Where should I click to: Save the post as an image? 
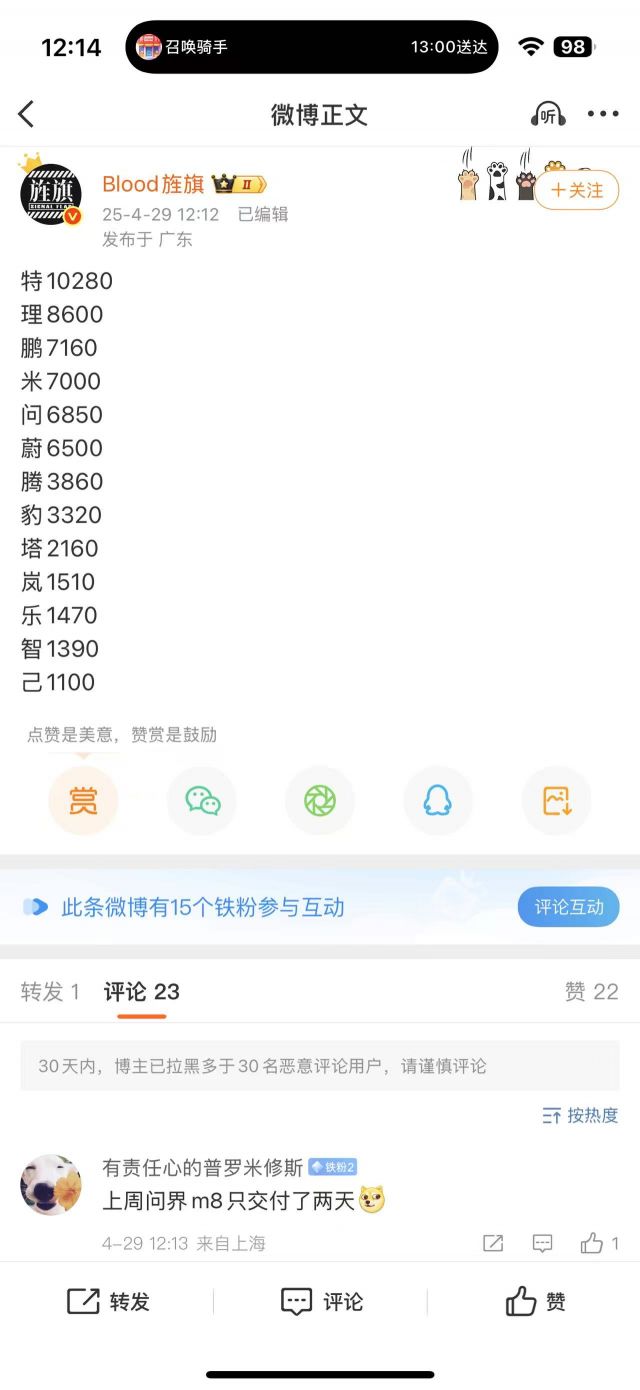[557, 801]
